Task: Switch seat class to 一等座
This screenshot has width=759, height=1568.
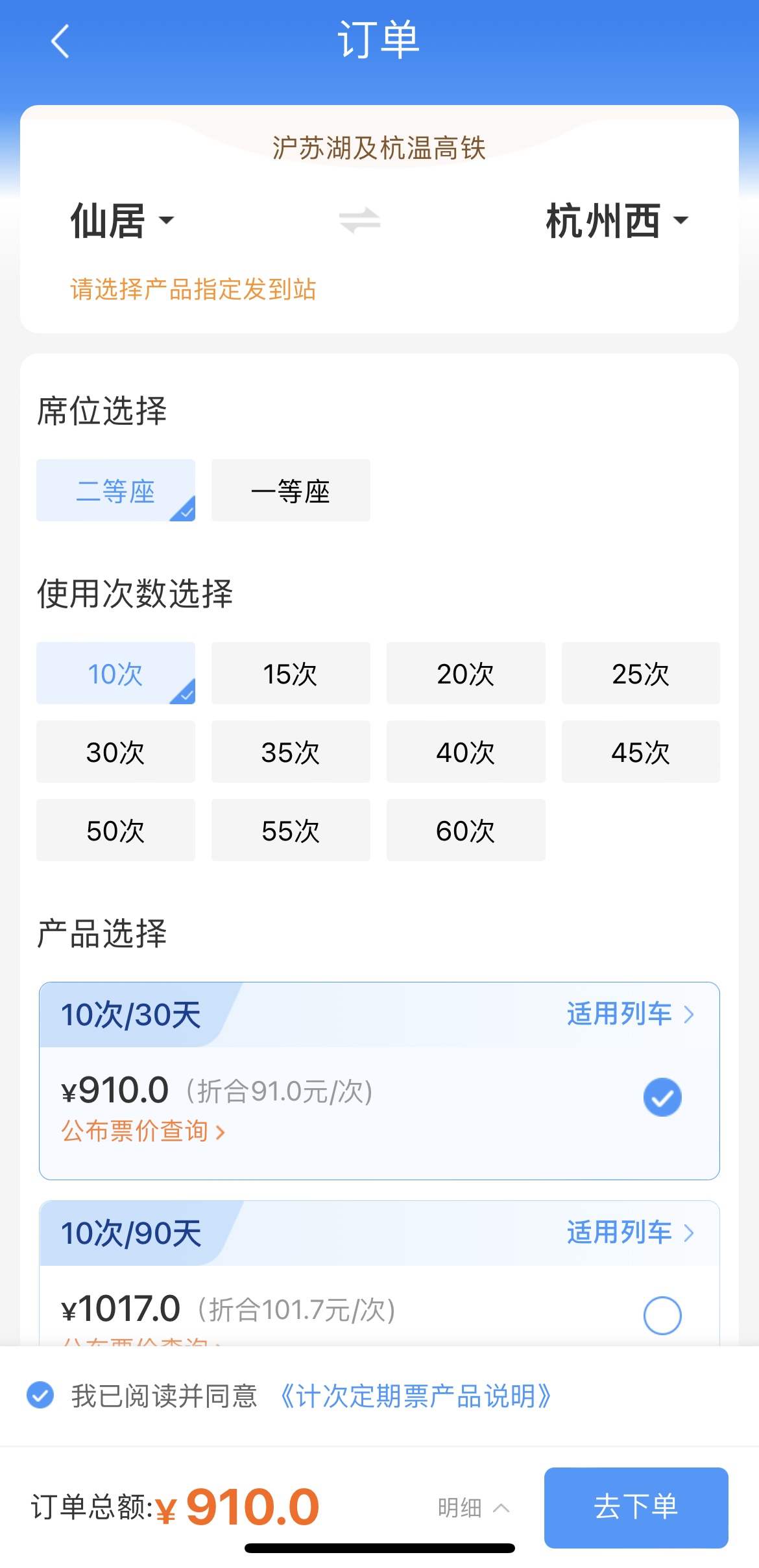Action: coord(290,491)
